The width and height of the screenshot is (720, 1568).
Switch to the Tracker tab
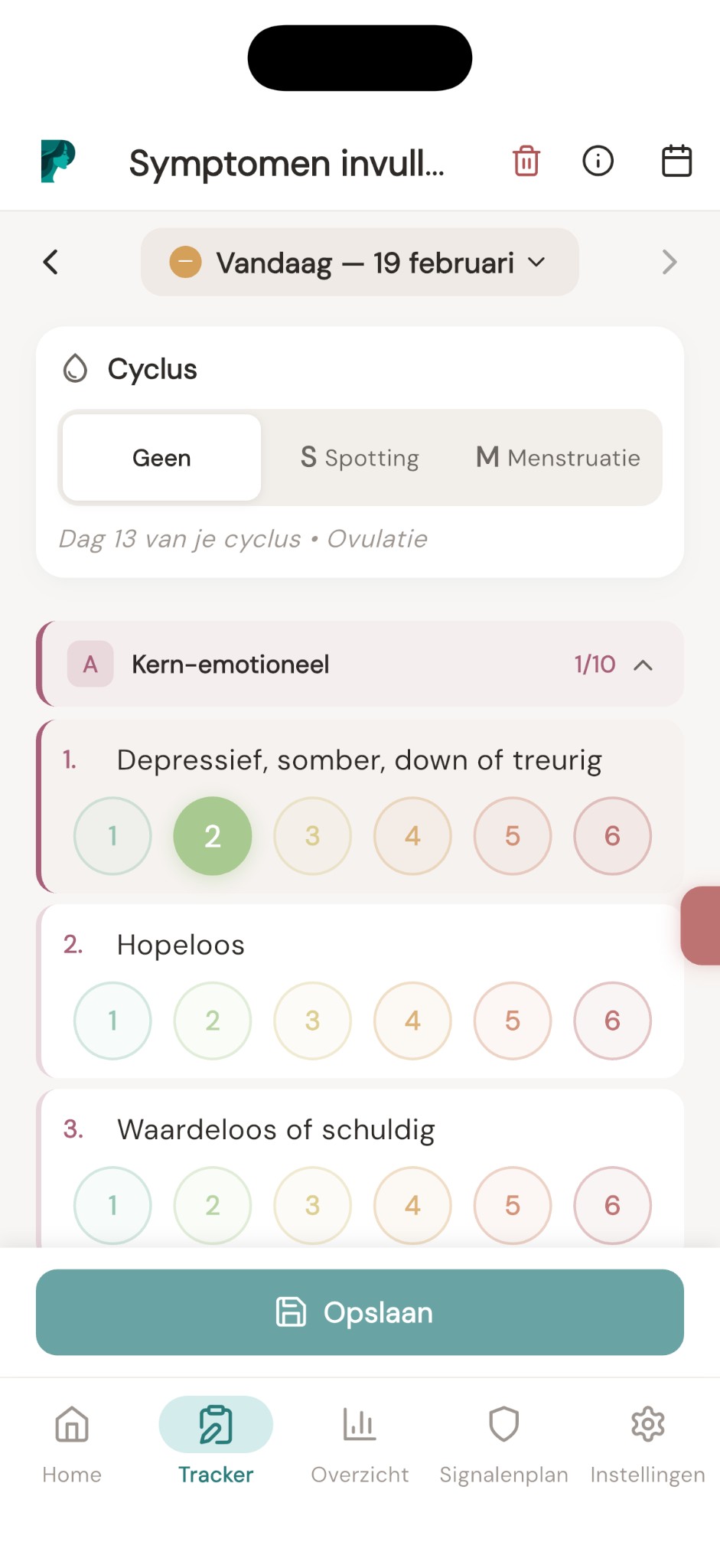(215, 1439)
